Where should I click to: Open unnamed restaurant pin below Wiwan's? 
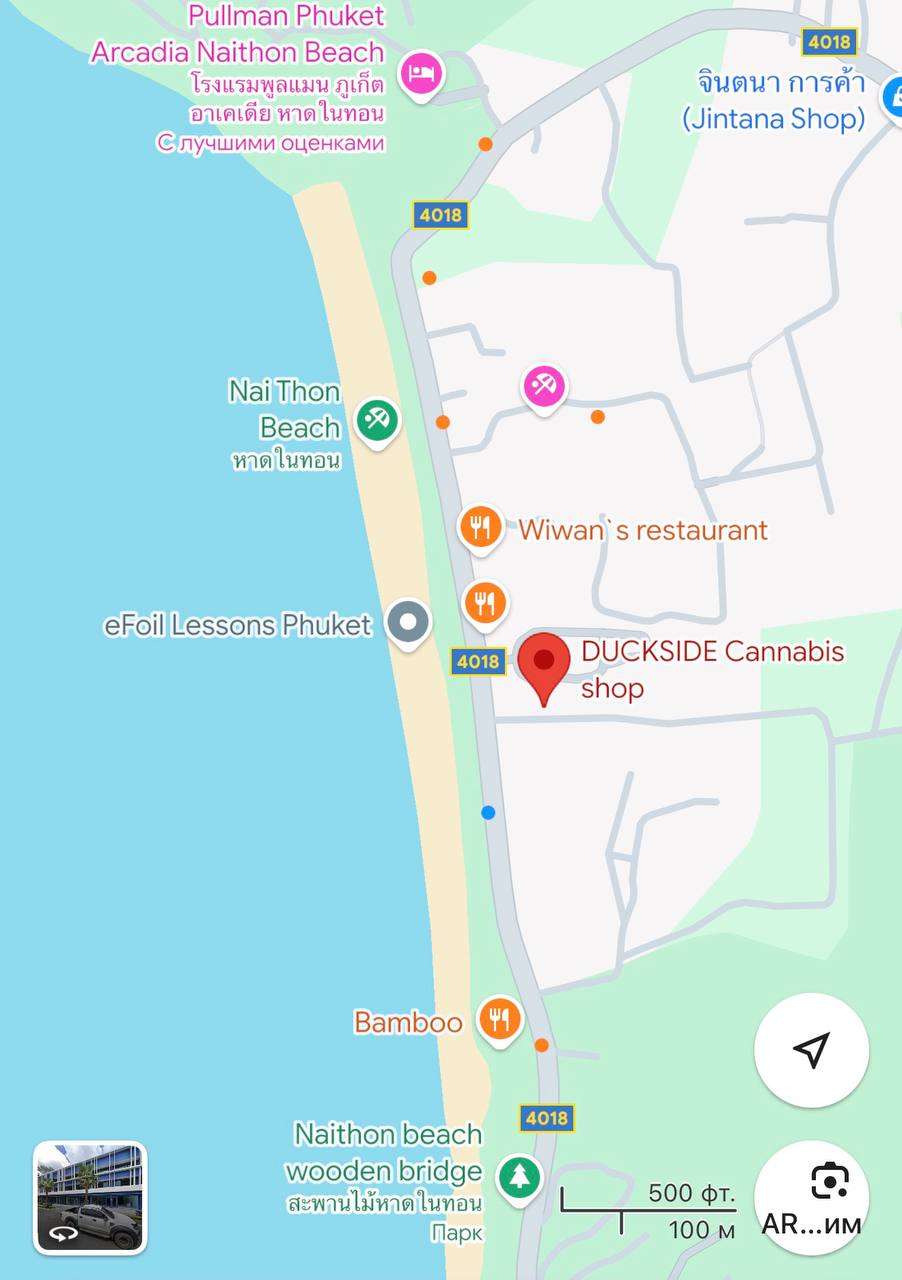[x=485, y=602]
